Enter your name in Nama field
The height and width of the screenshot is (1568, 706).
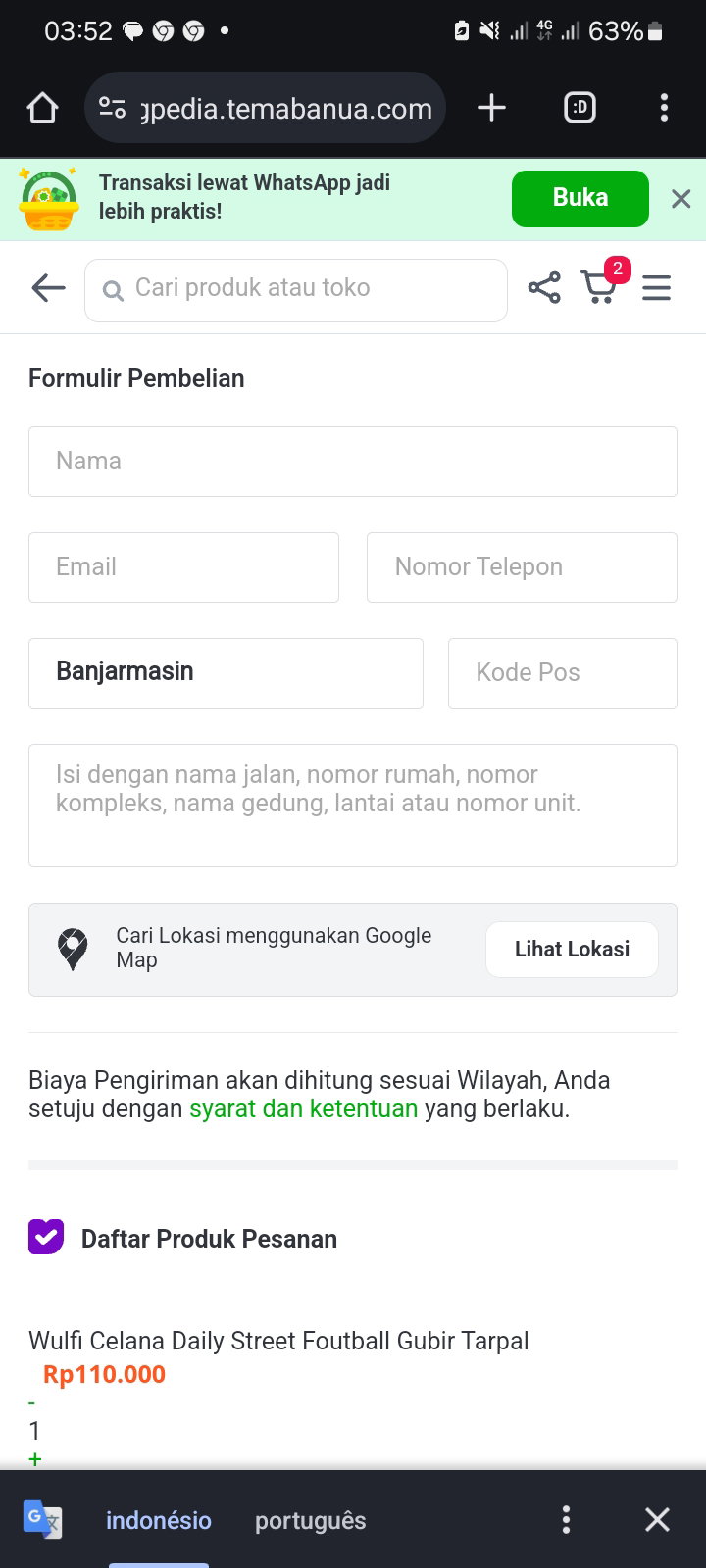coord(353,462)
